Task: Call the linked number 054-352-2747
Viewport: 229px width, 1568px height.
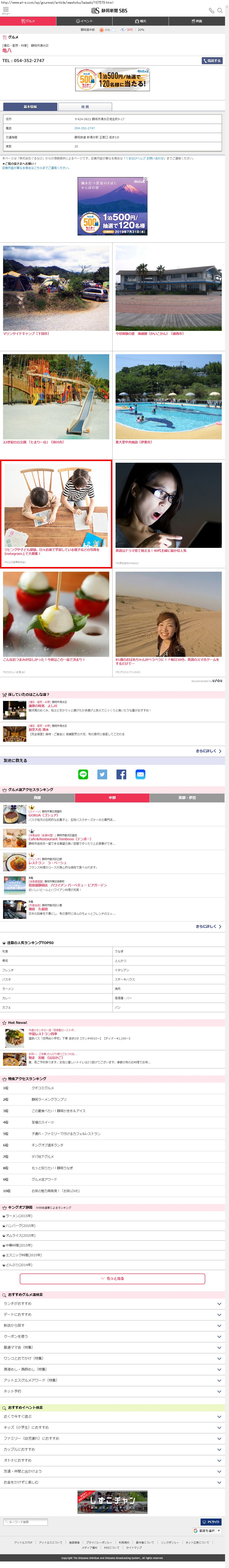Action: point(84,128)
